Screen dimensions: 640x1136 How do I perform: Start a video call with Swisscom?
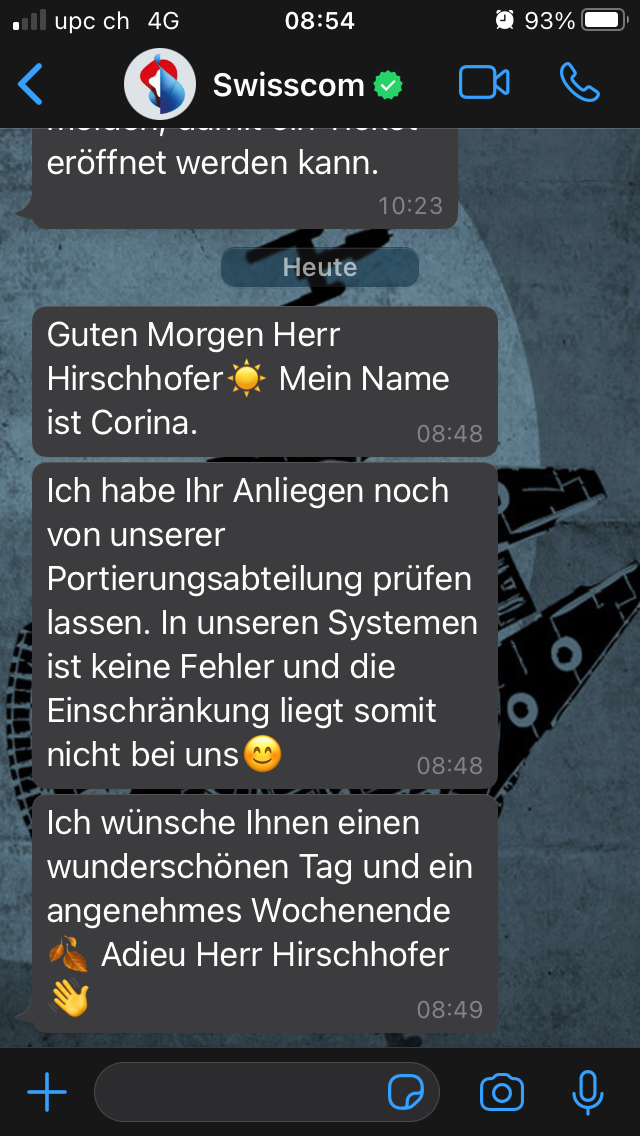pyautogui.click(x=484, y=83)
